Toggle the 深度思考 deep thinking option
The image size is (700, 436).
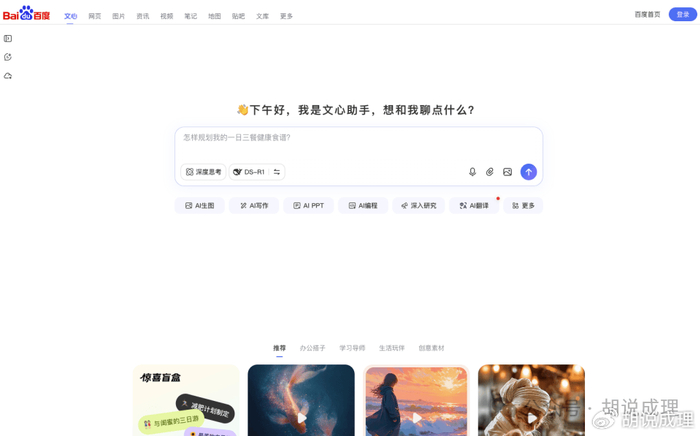coord(203,172)
